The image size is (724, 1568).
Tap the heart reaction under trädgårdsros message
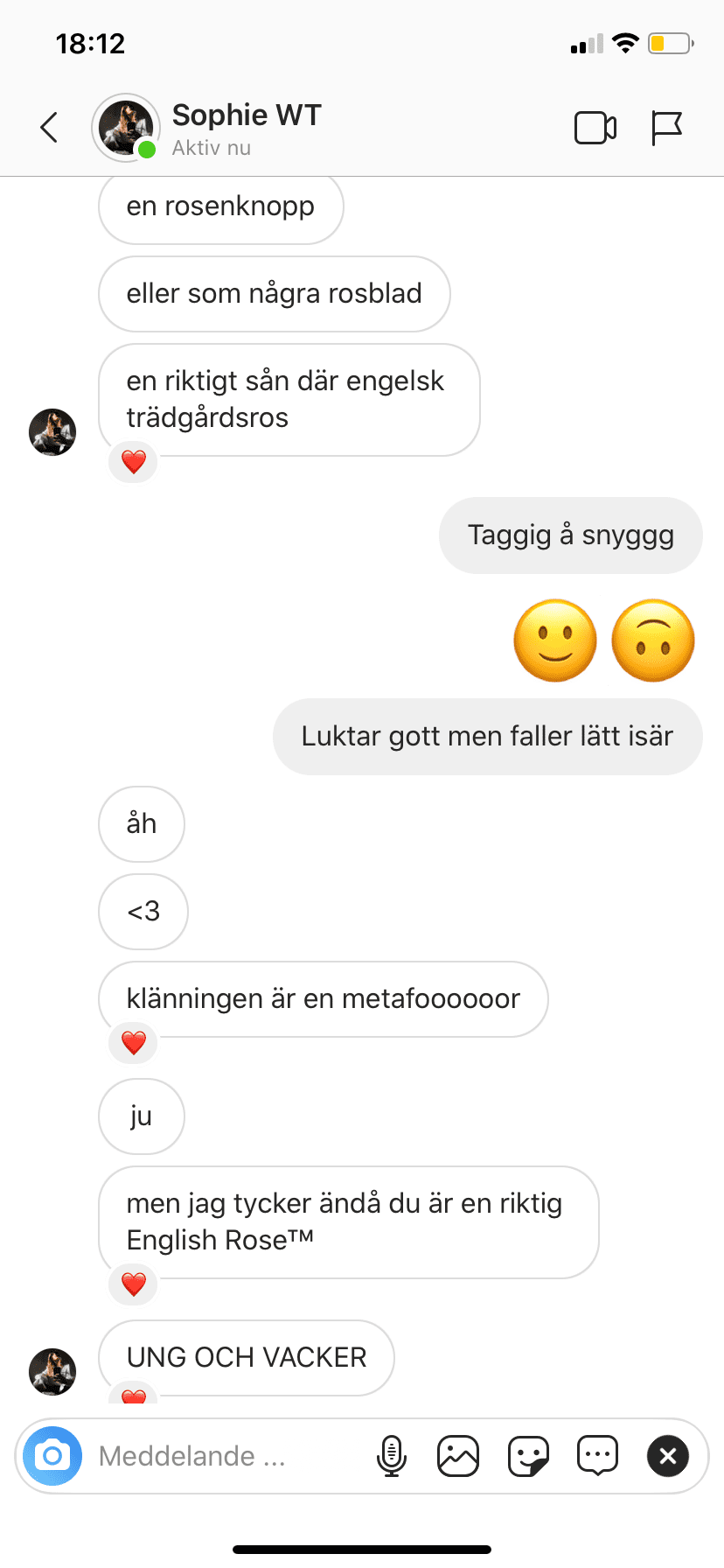coord(133,461)
